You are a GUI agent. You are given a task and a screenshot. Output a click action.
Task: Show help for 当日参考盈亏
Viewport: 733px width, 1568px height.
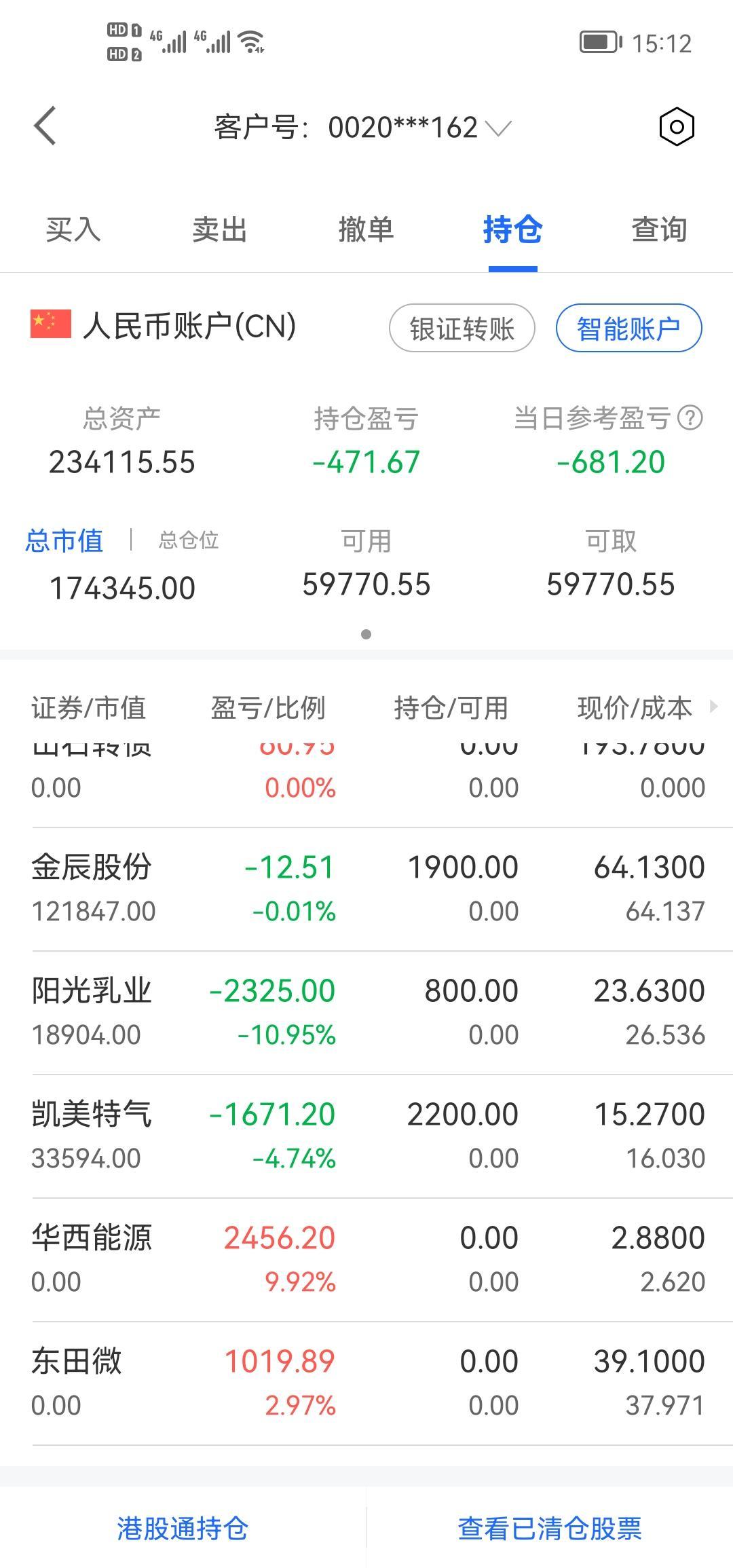[x=690, y=417]
